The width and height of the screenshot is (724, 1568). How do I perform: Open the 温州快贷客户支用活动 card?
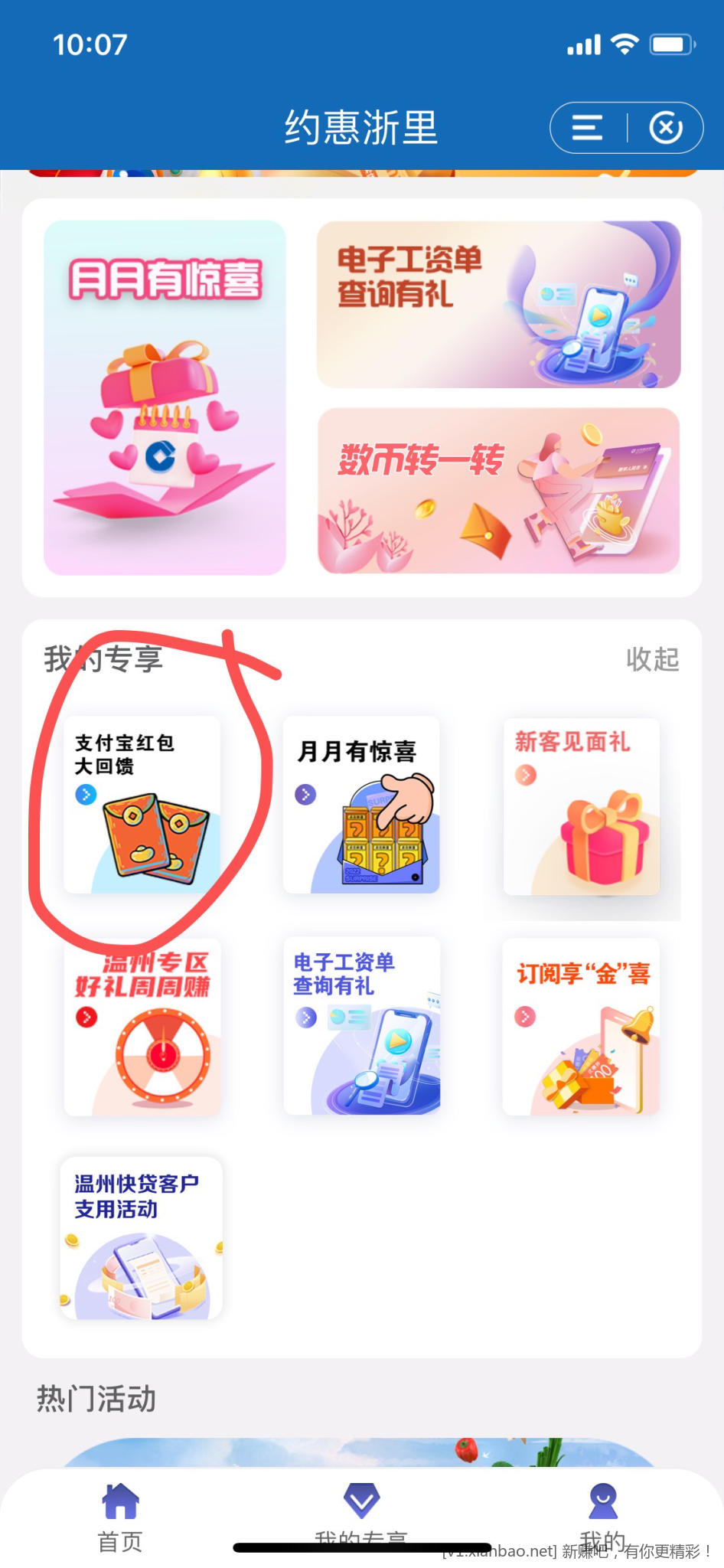(x=142, y=1238)
